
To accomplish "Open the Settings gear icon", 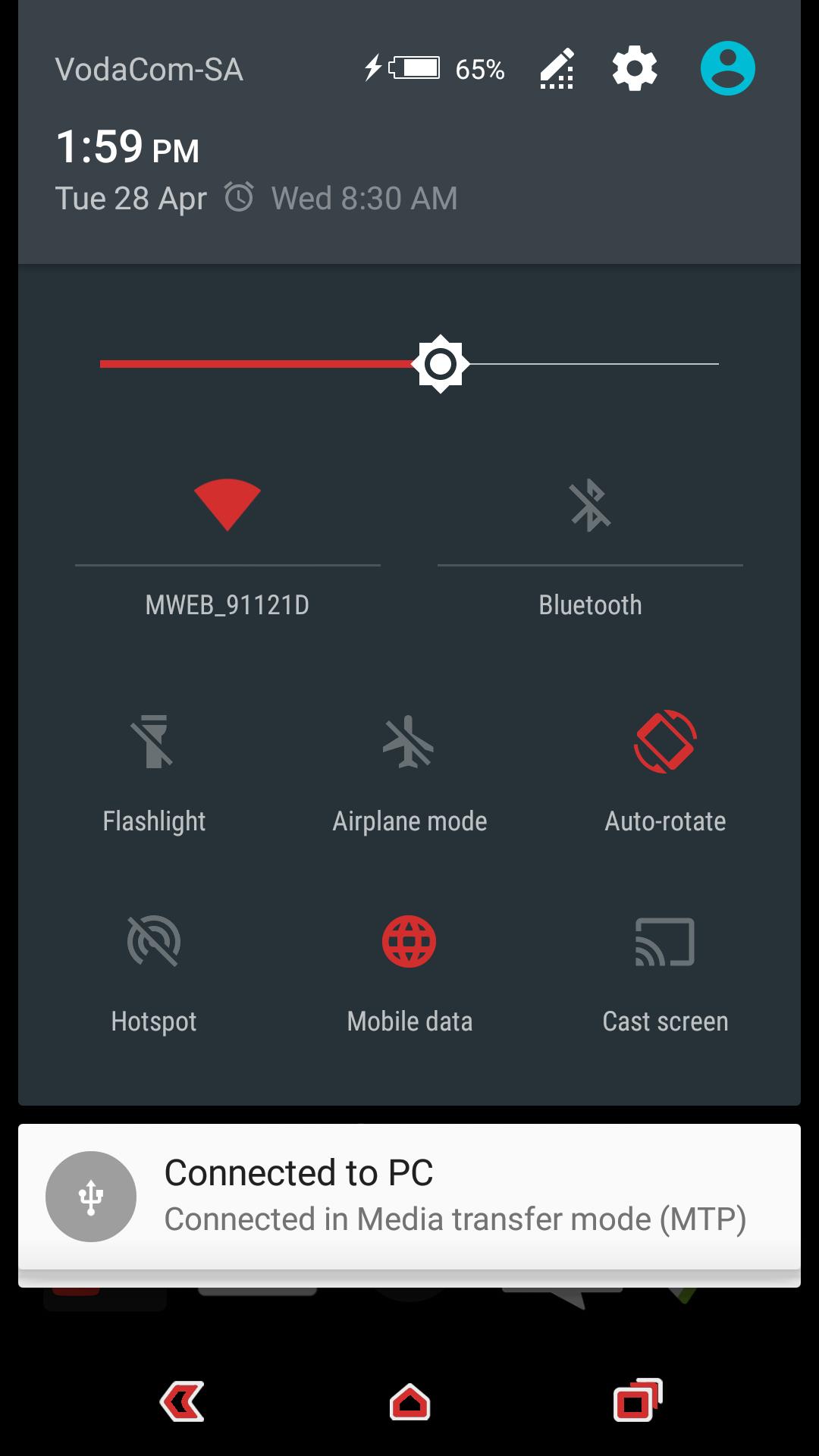I will point(634,68).
